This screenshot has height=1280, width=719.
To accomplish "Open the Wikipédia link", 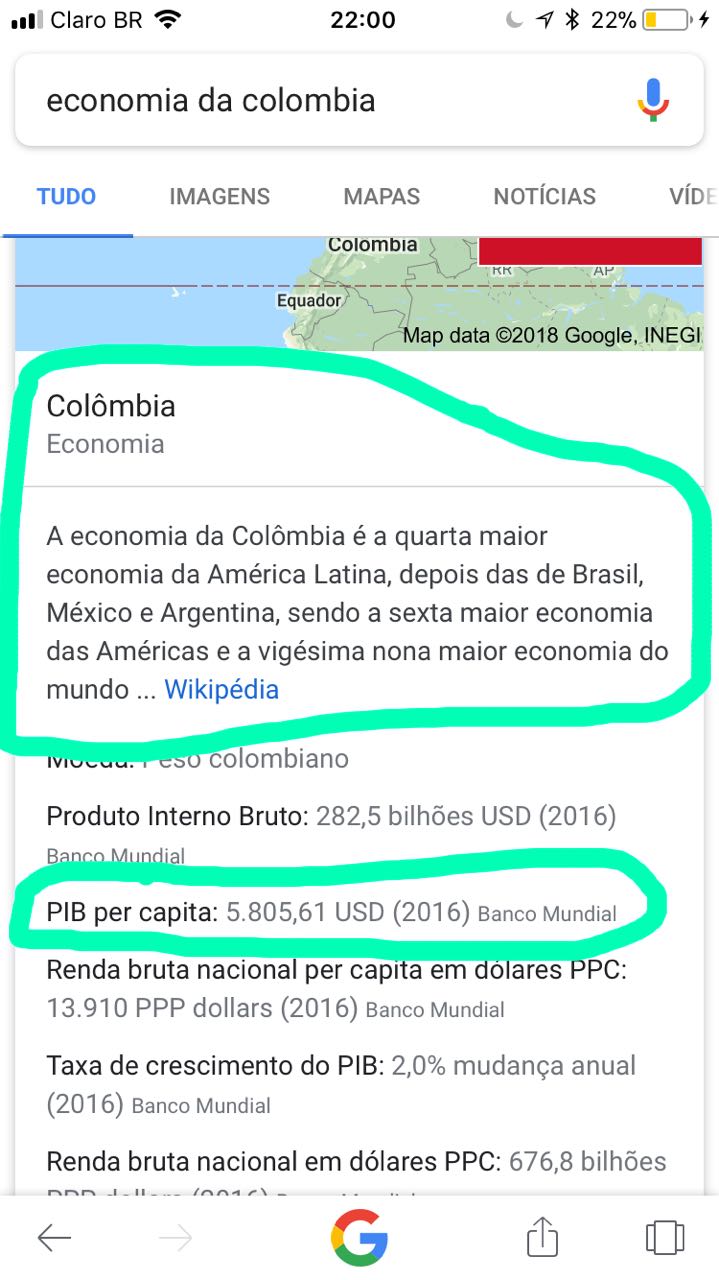I will [221, 690].
